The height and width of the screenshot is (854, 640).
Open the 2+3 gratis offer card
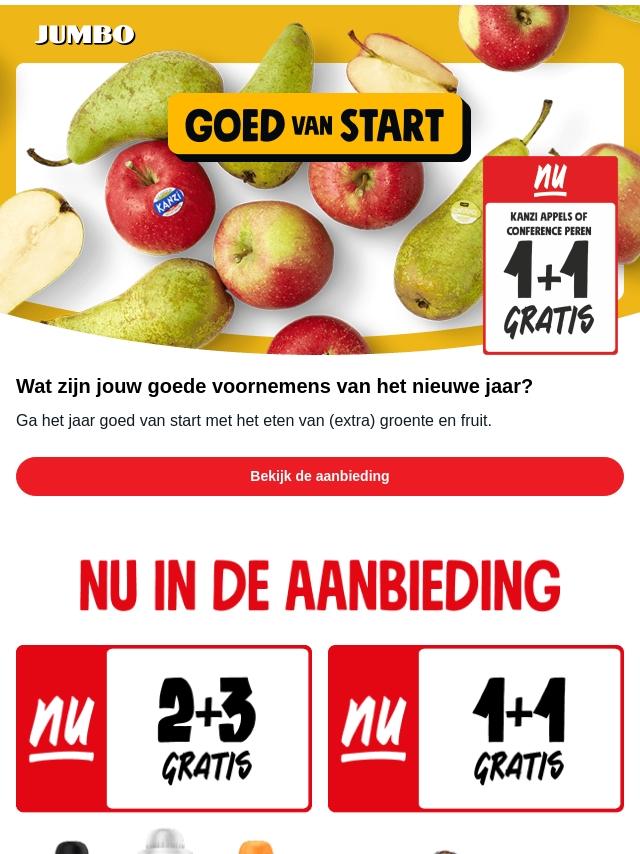[x=164, y=728]
